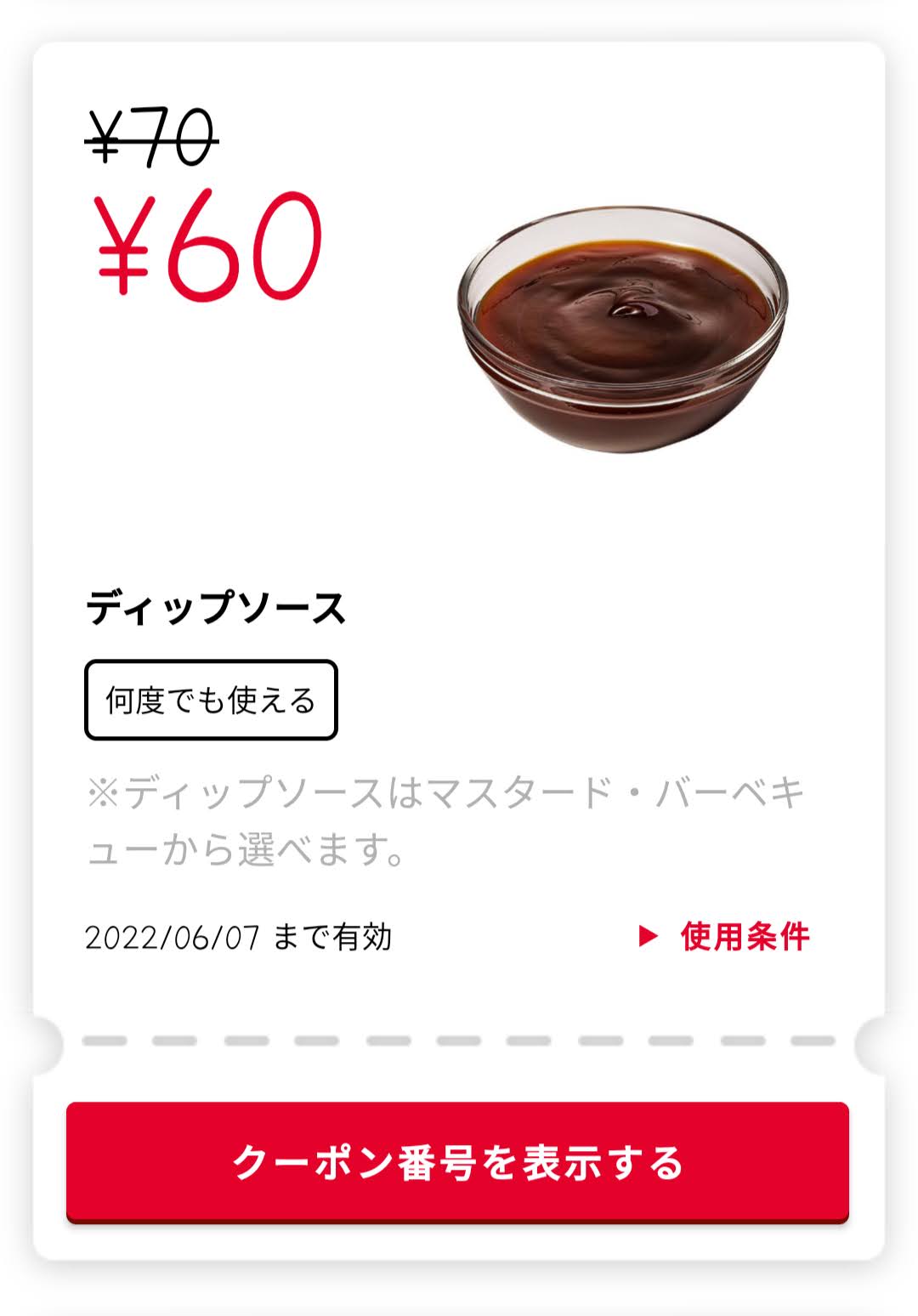Open the 使用条件 link
The image size is (918, 1316).
[x=725, y=937]
